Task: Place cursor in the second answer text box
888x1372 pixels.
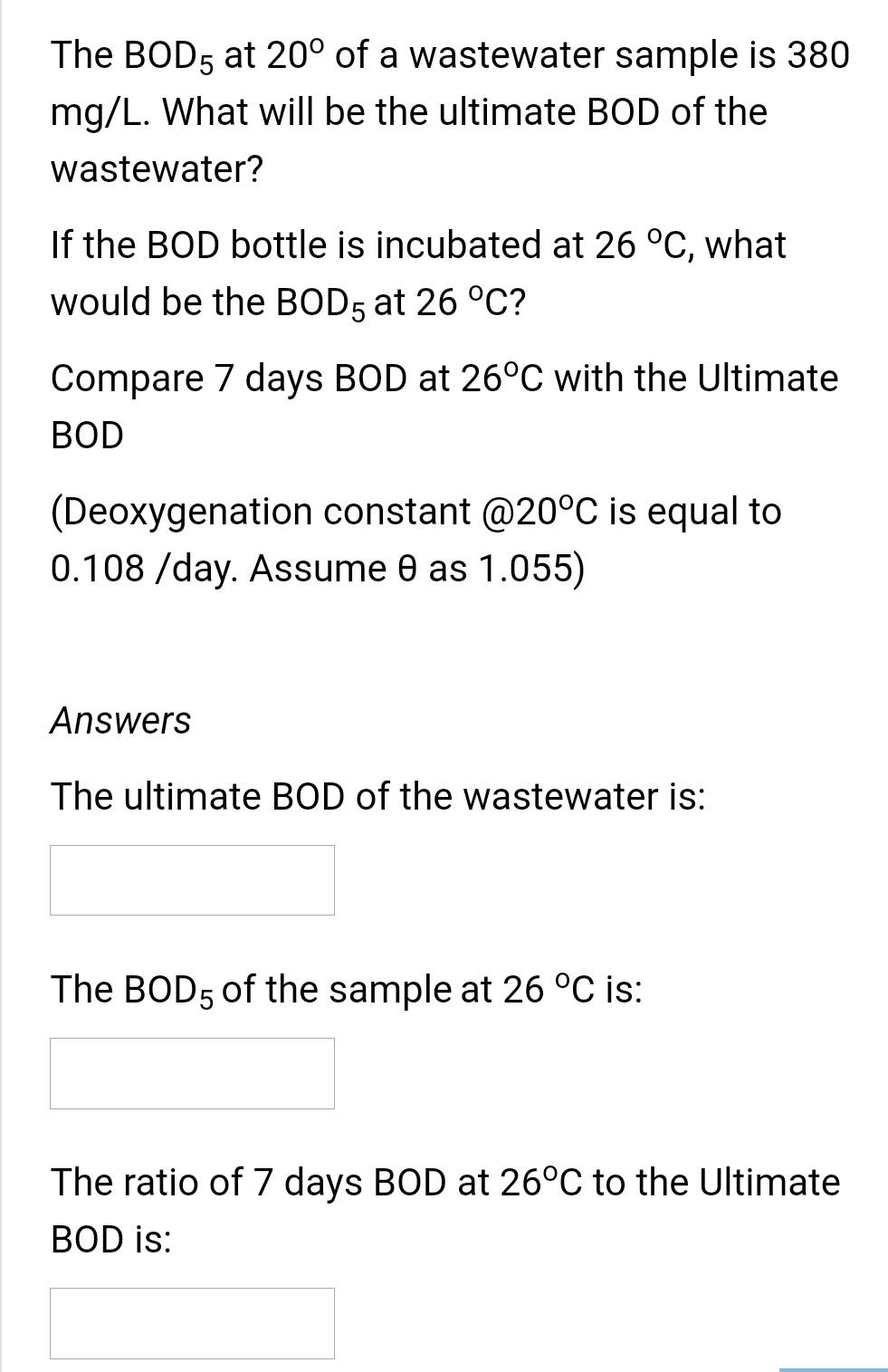Action: [x=191, y=1073]
